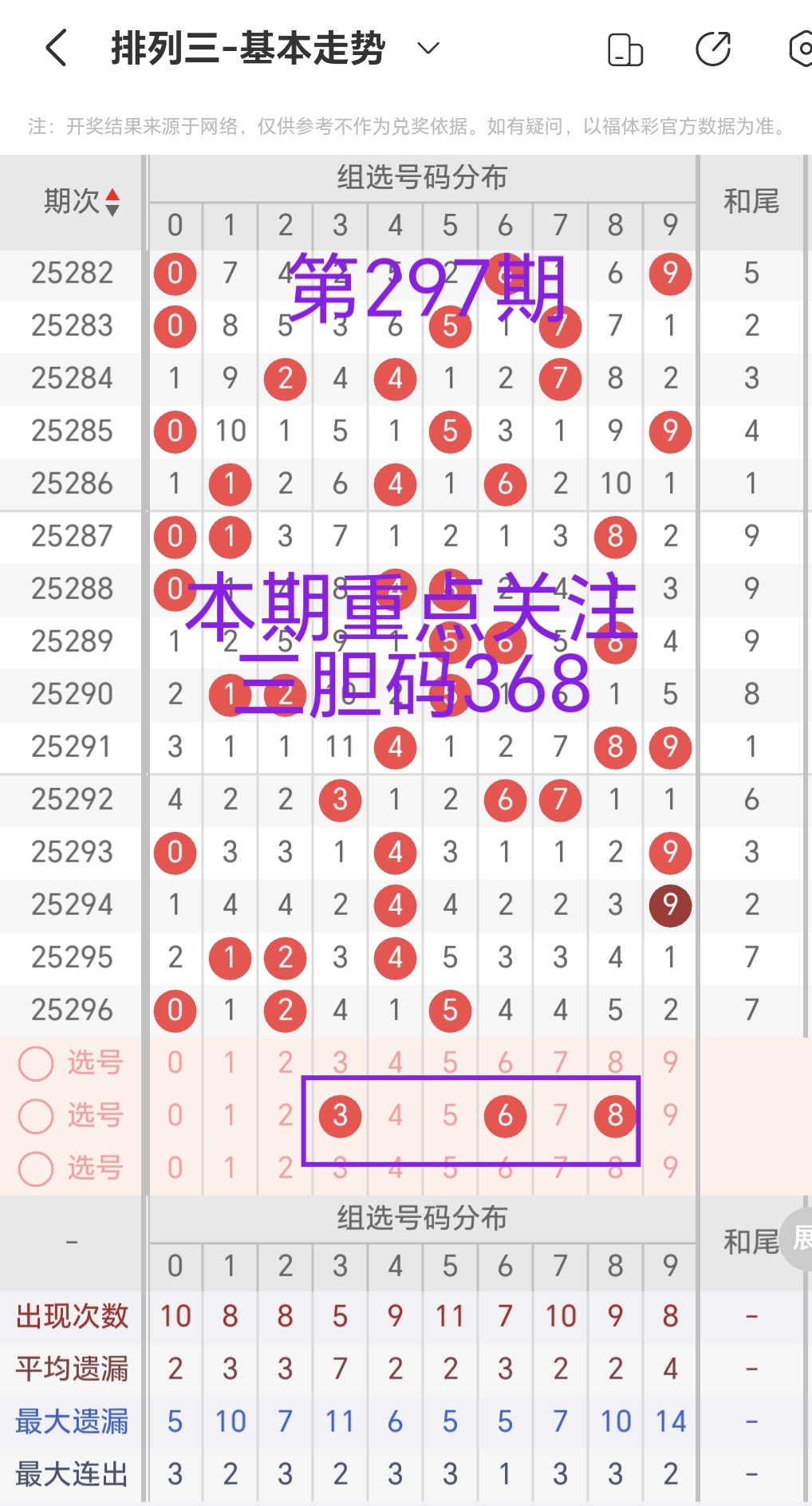
Task: Select the first 选号 row circle
Action: point(35,1064)
